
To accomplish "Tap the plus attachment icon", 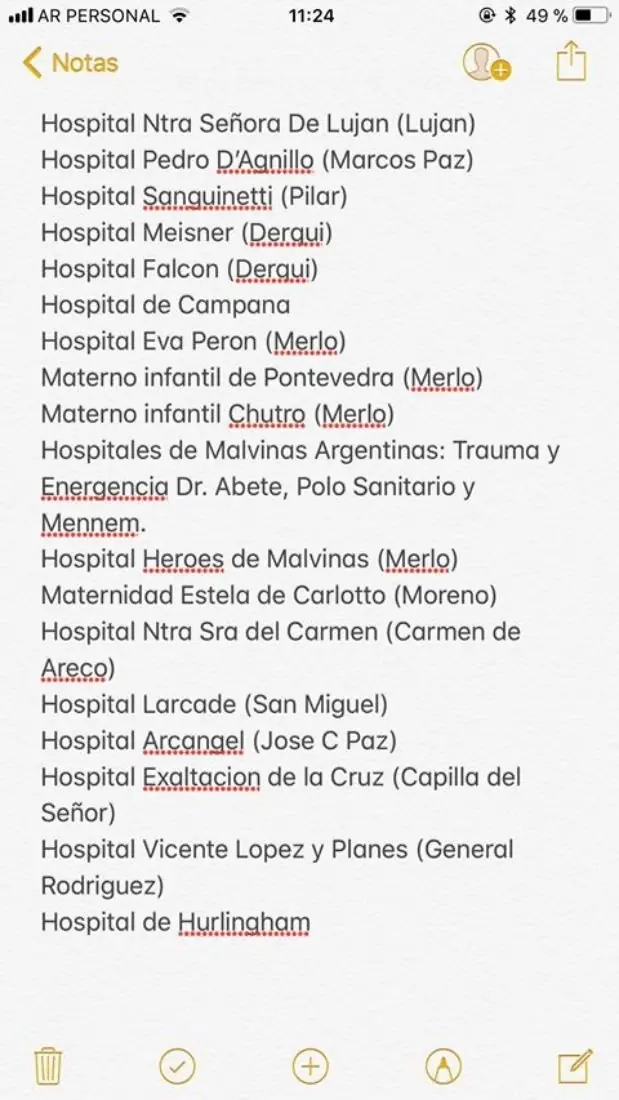I will coord(310,1067).
